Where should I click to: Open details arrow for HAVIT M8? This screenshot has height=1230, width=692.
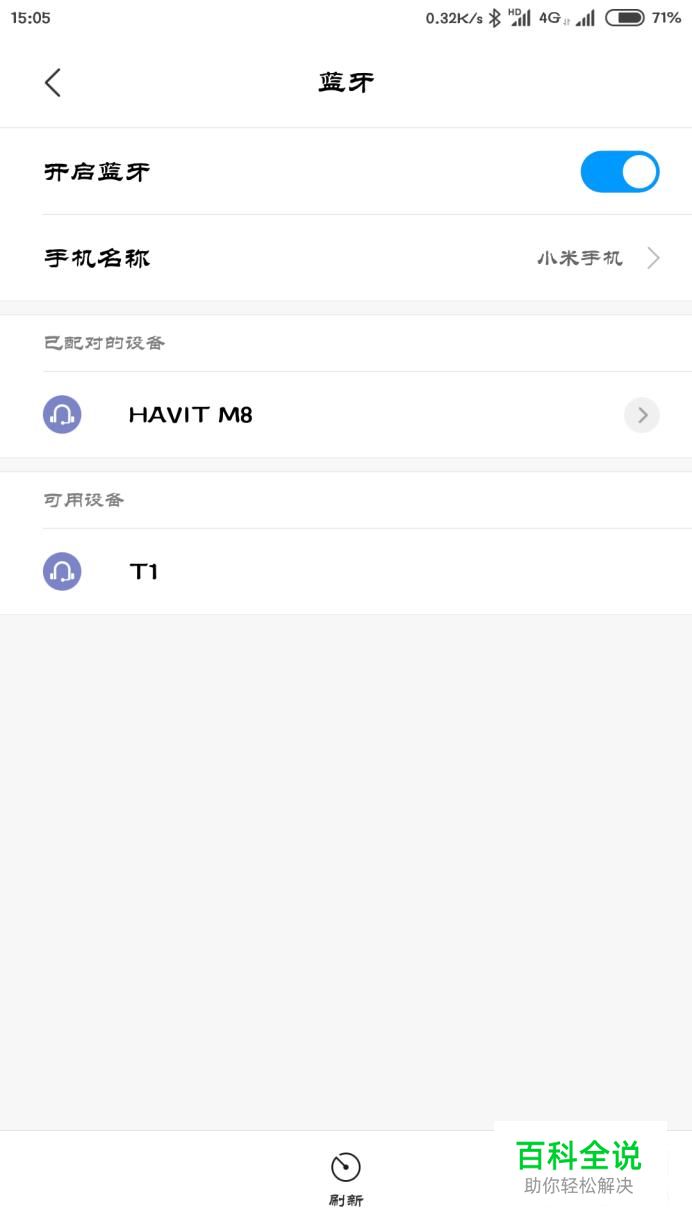[641, 415]
